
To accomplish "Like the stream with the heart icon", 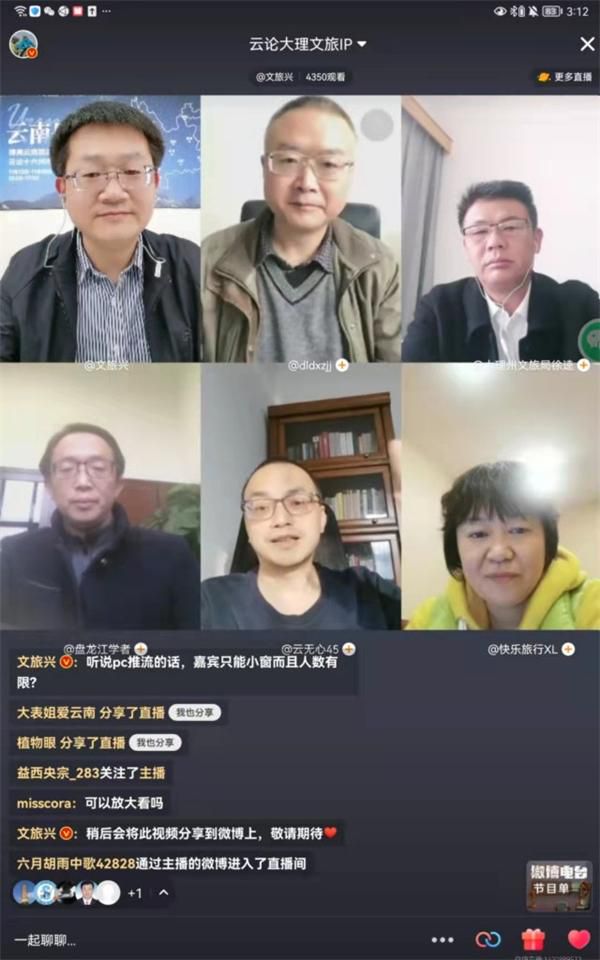I will point(579,940).
